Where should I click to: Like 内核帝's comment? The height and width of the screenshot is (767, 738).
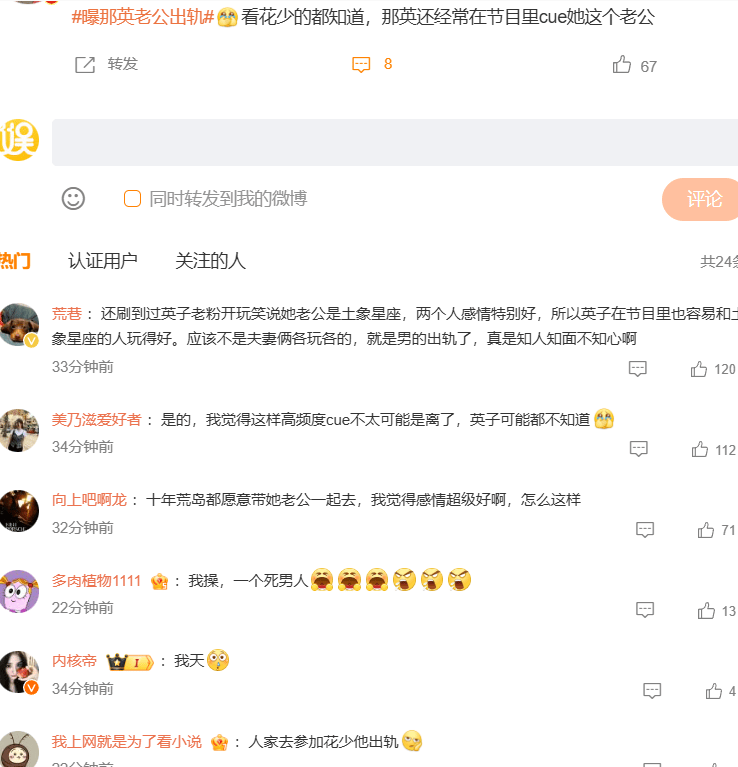[x=713, y=690]
